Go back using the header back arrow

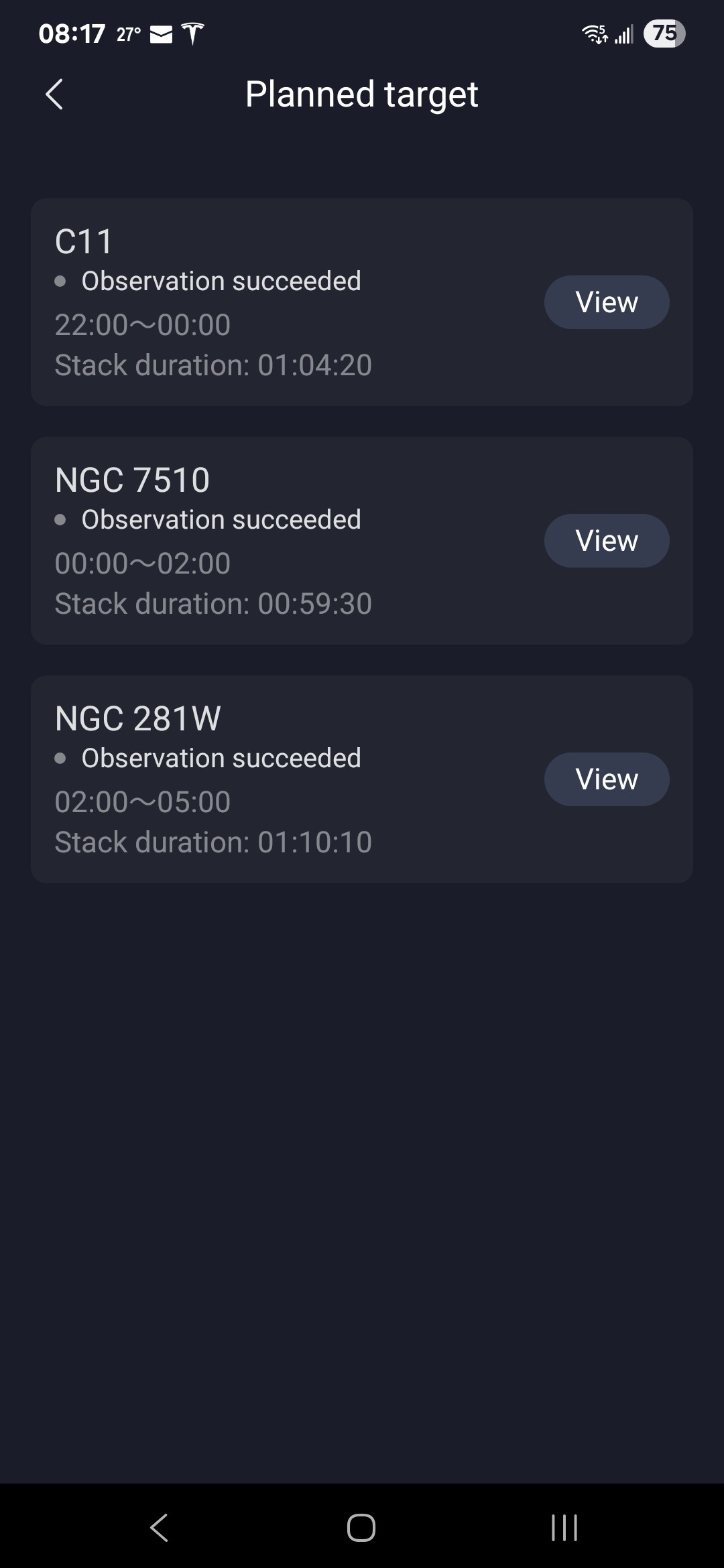pos(54,94)
